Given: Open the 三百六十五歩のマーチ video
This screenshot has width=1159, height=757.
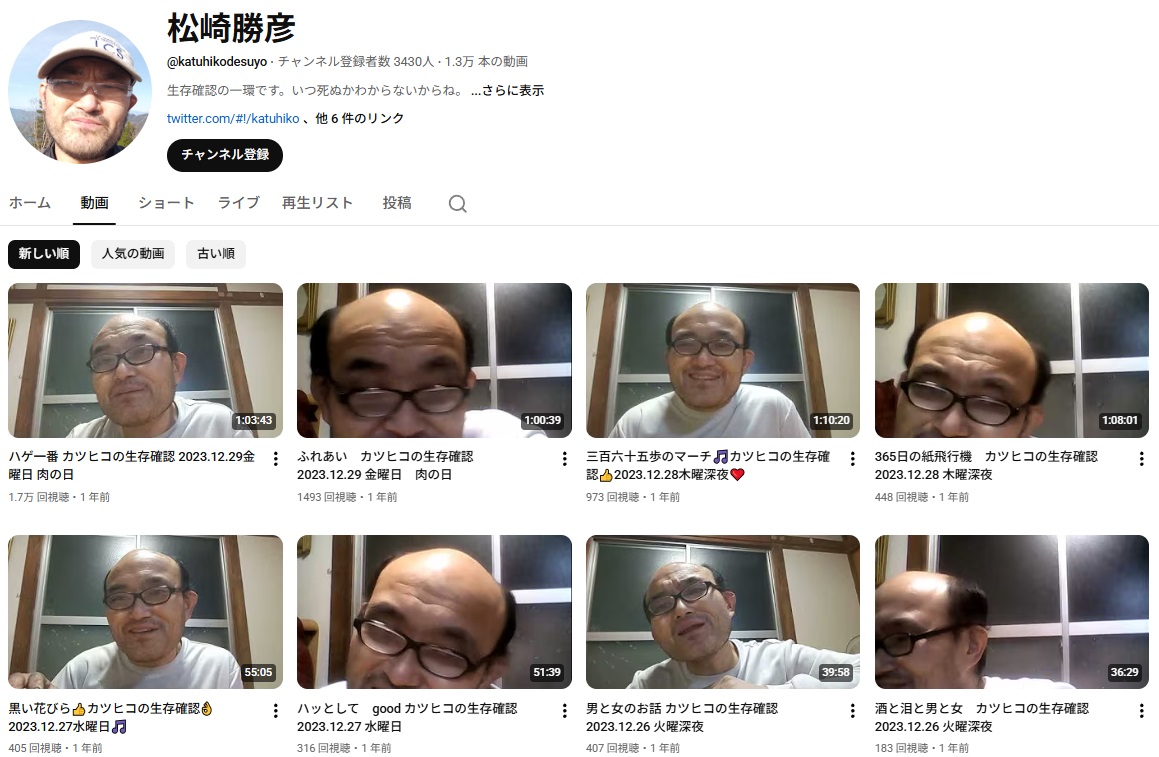Looking at the screenshot, I should (722, 360).
